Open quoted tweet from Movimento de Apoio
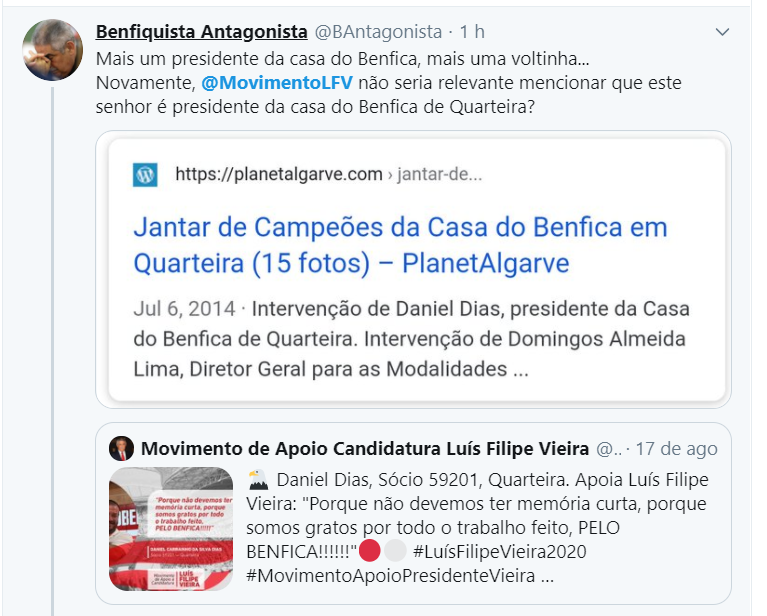The height and width of the screenshot is (616, 767). pos(413,513)
